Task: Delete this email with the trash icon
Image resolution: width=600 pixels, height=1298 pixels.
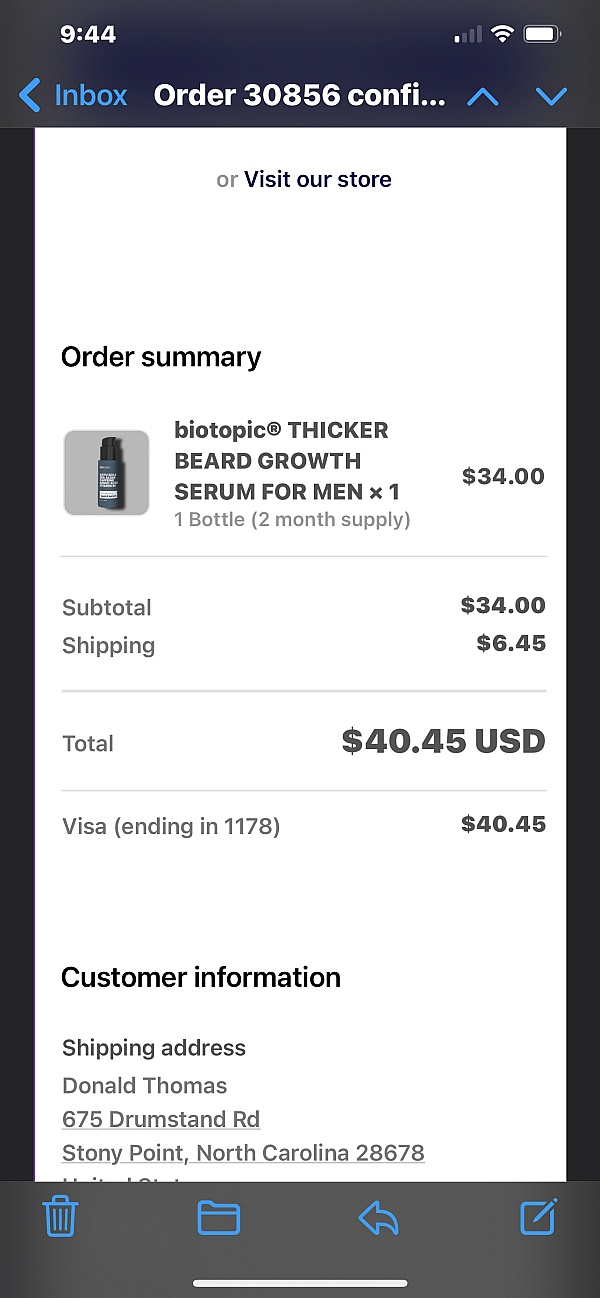Action: tap(60, 1217)
